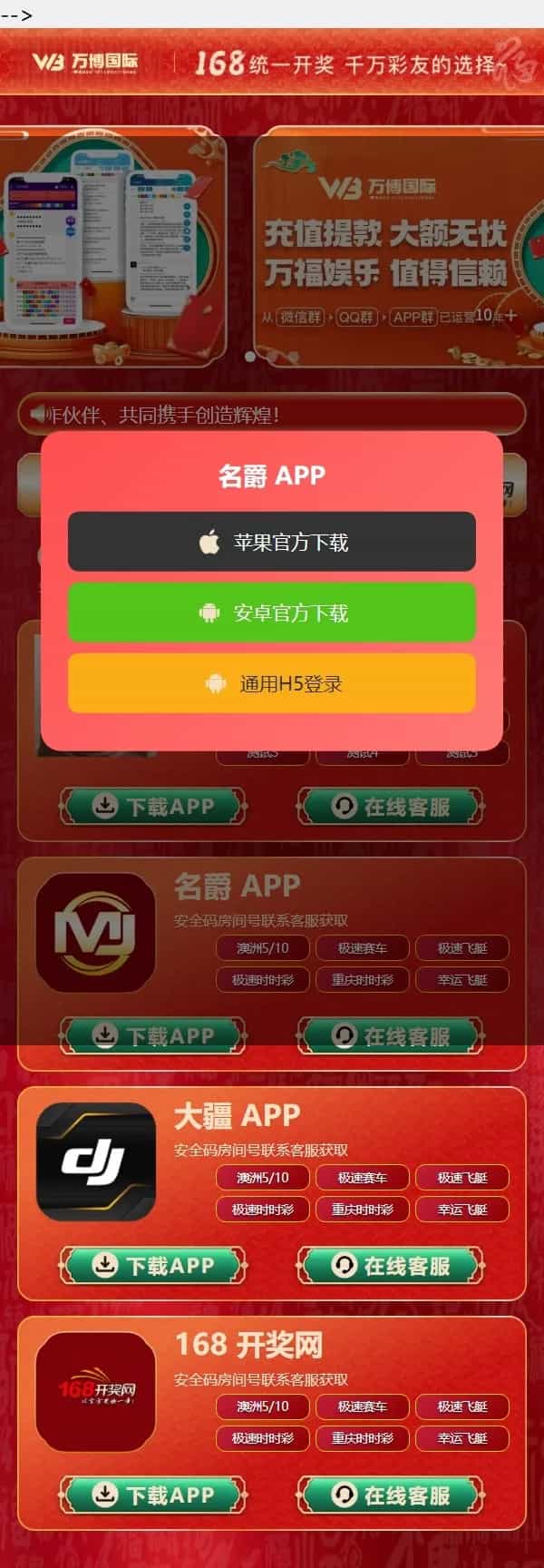Choose 极速赛车 in 大疆 APP card
This screenshot has height=1568, width=544.
(x=362, y=1178)
